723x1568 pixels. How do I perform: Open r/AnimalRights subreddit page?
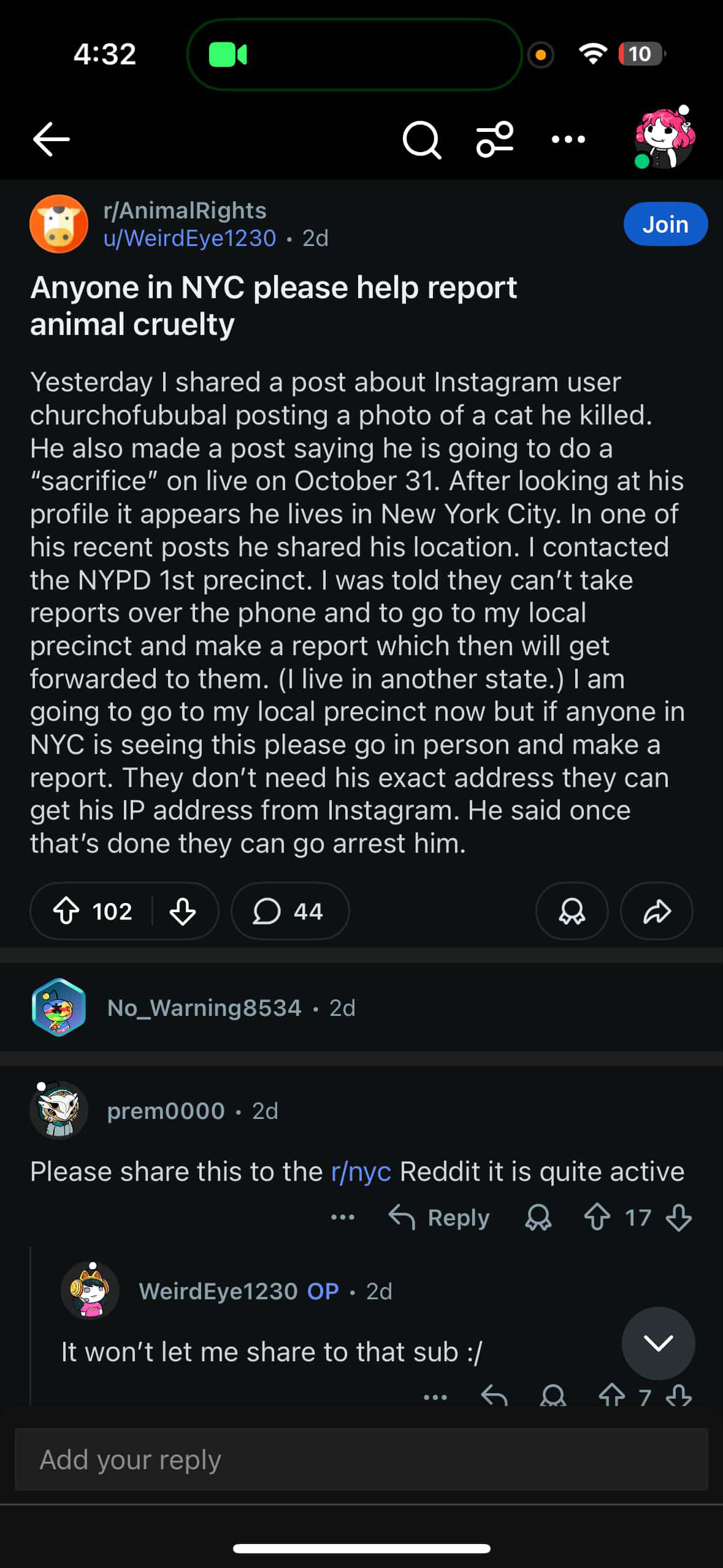185,210
